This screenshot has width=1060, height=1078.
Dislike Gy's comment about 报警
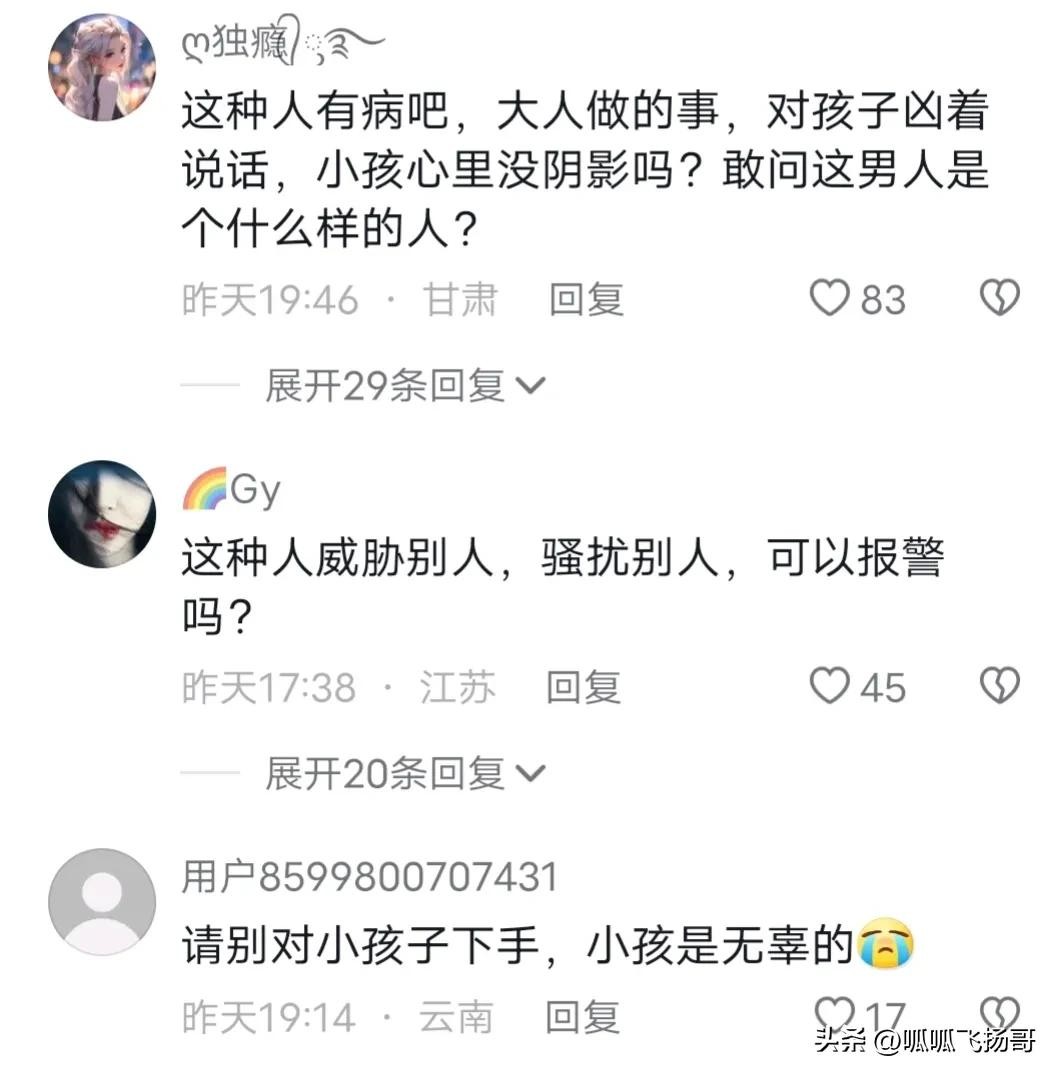click(997, 686)
